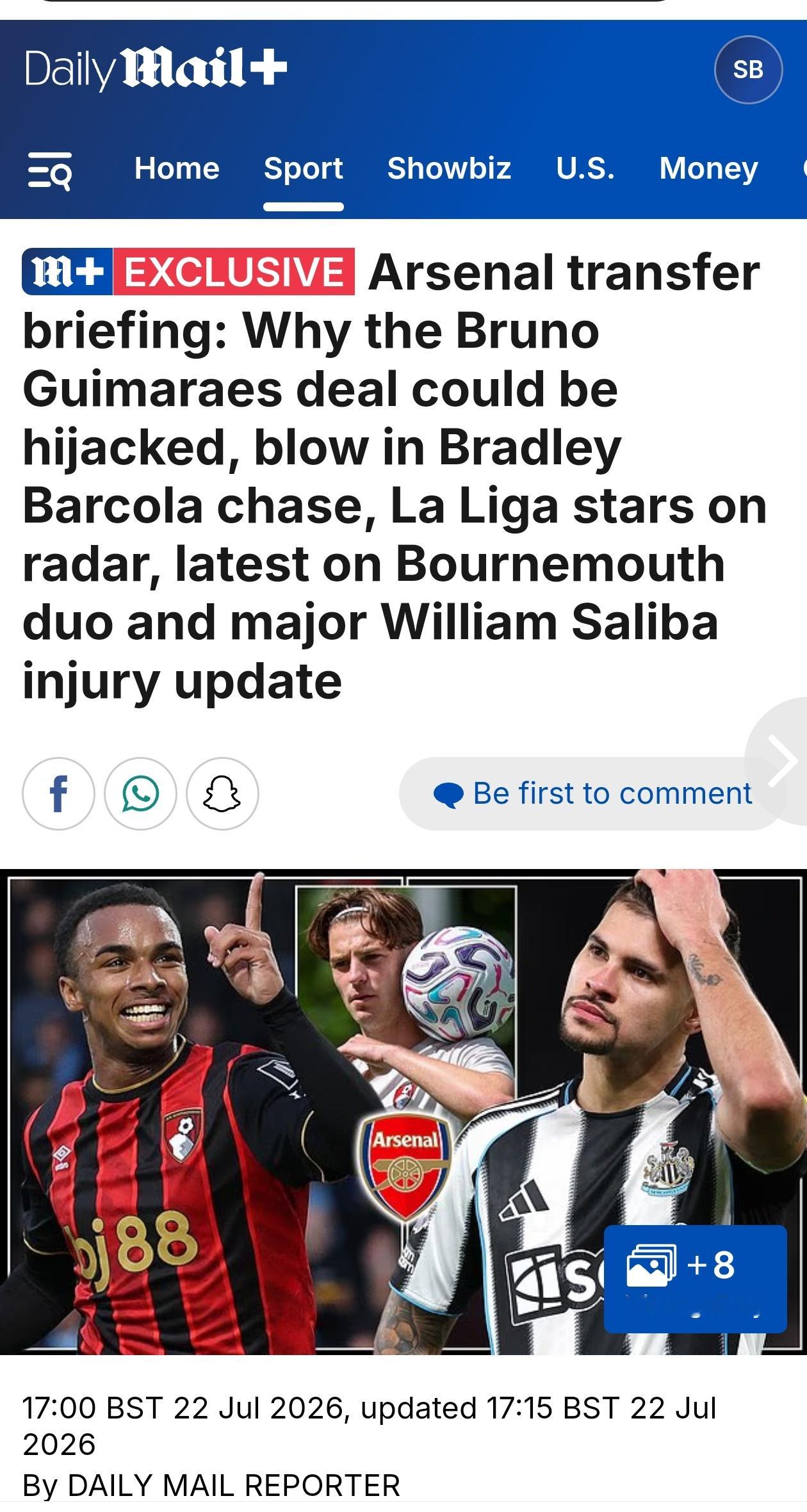Viewport: 807px width, 1512px height.
Task: Open the +8 photo gallery
Action: coord(695,1279)
